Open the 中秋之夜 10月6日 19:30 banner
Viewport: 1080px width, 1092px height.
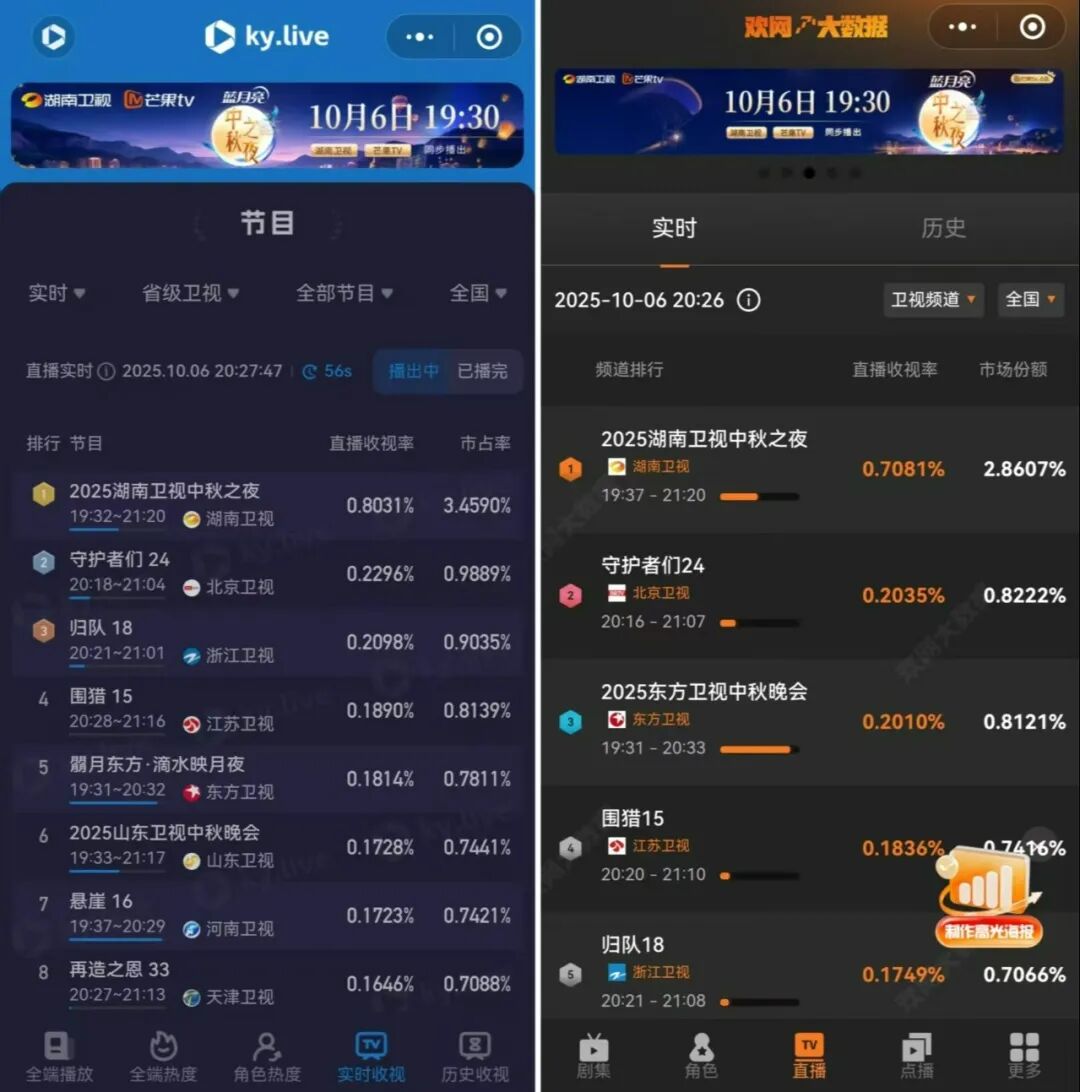click(x=265, y=125)
